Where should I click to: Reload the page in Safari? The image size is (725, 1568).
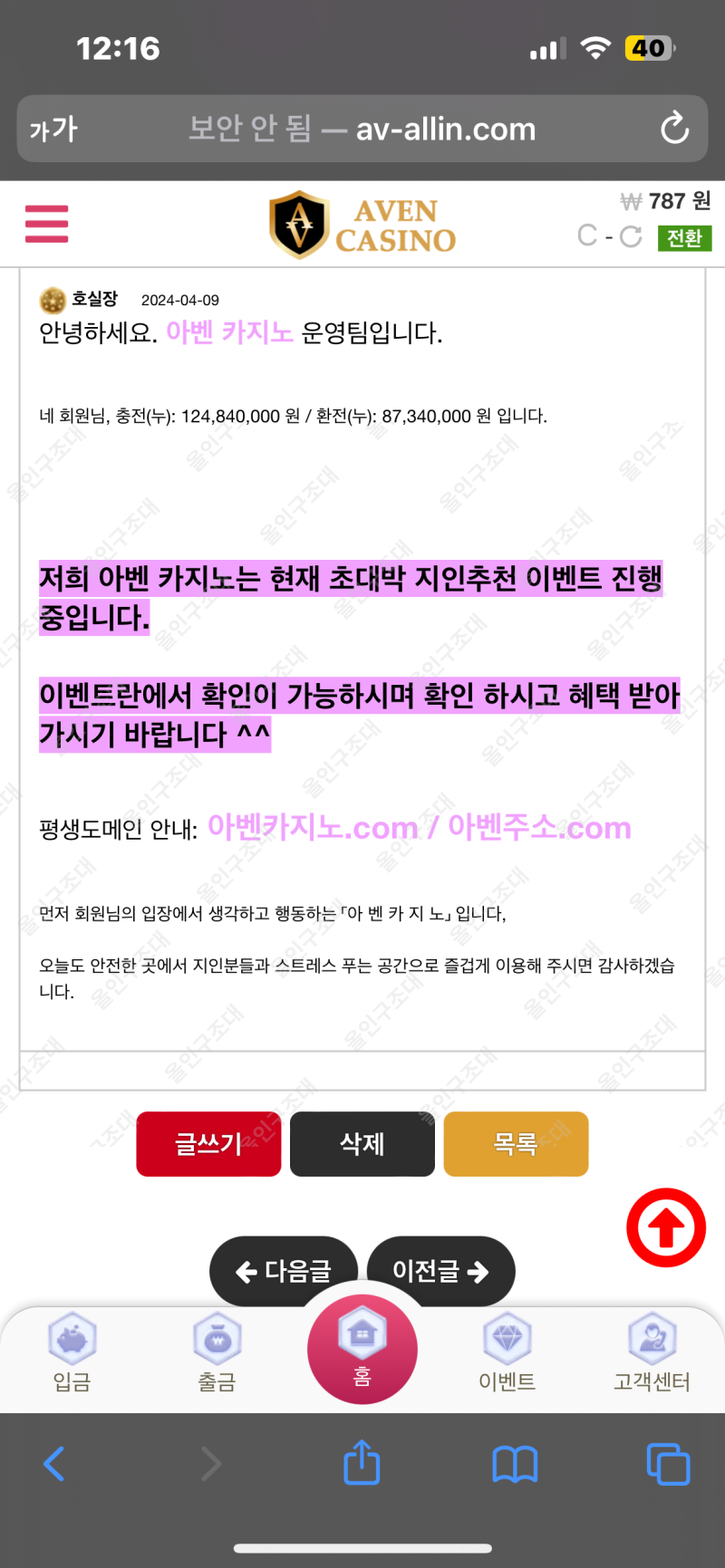674,129
